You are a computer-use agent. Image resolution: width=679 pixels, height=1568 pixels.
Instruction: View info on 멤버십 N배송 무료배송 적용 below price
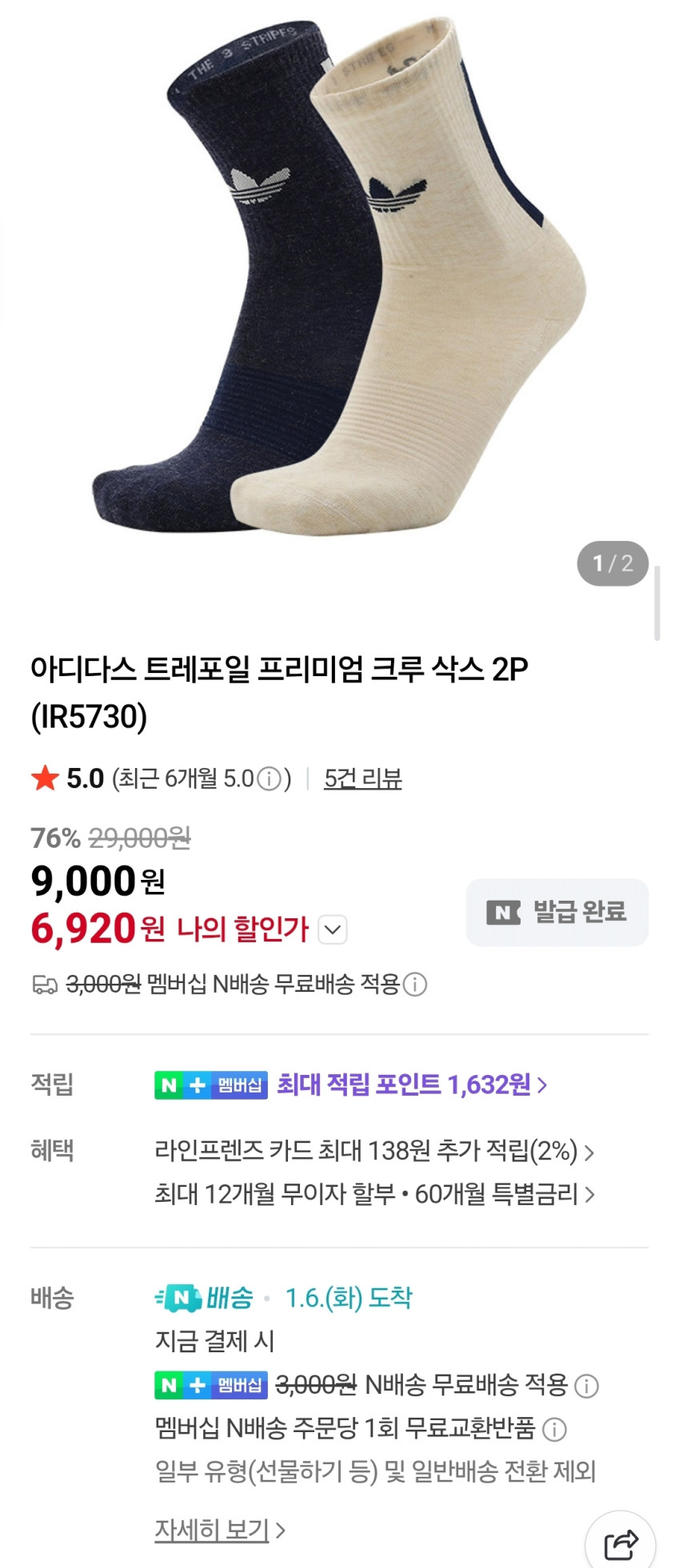click(415, 984)
